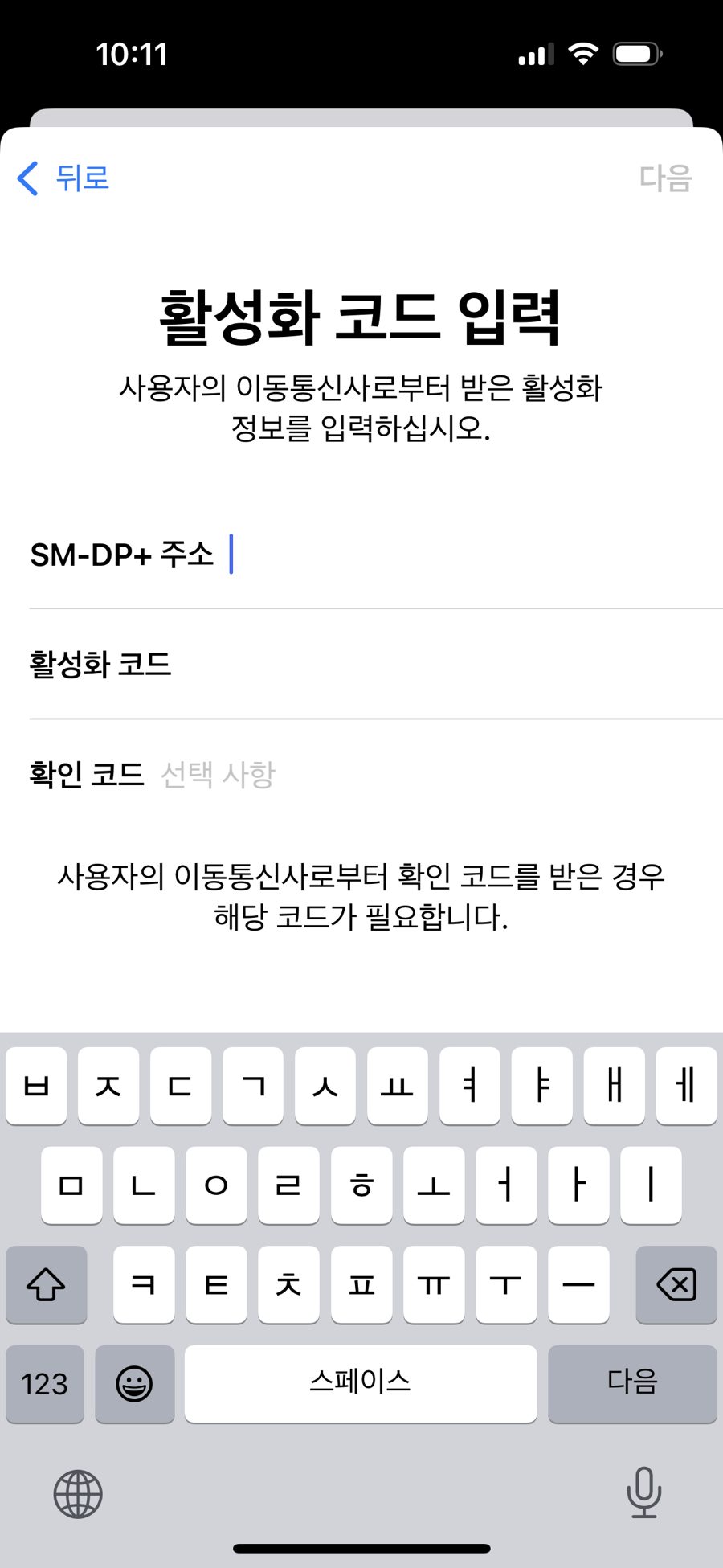Switch keyboard to 123 numbers layout
The image size is (723, 1568).
[45, 1384]
